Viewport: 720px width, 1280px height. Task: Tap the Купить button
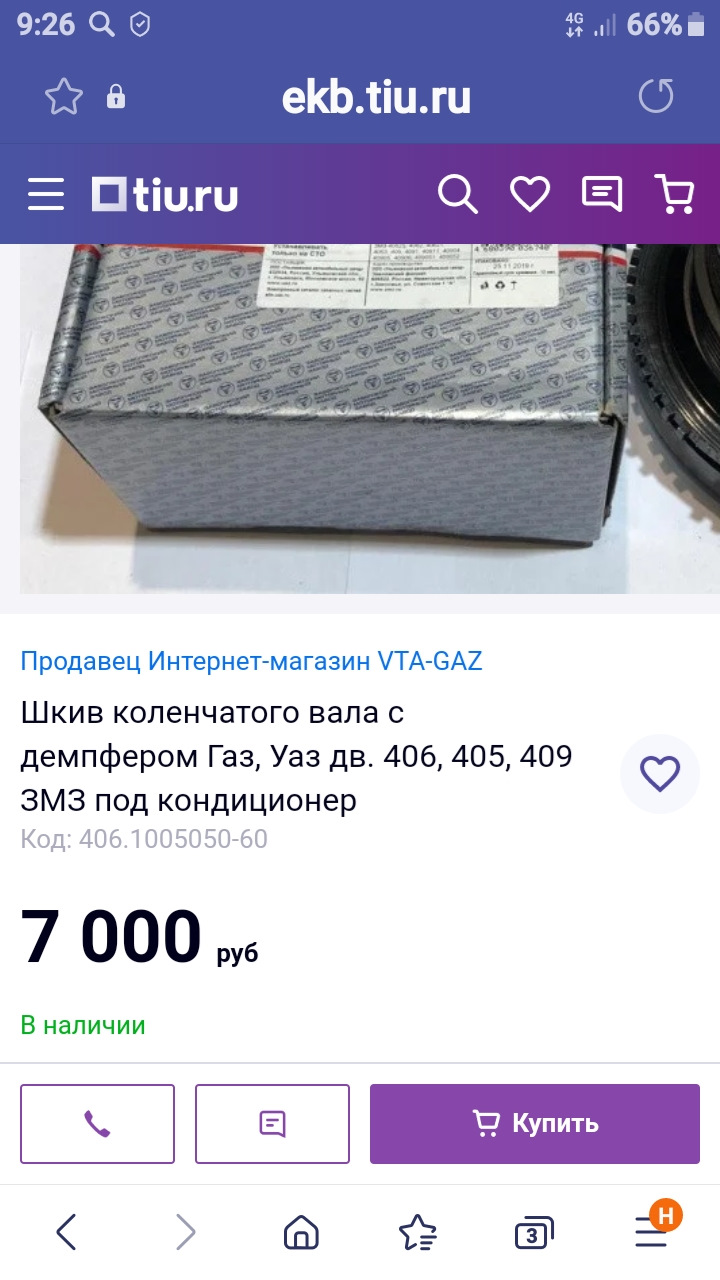click(535, 1124)
